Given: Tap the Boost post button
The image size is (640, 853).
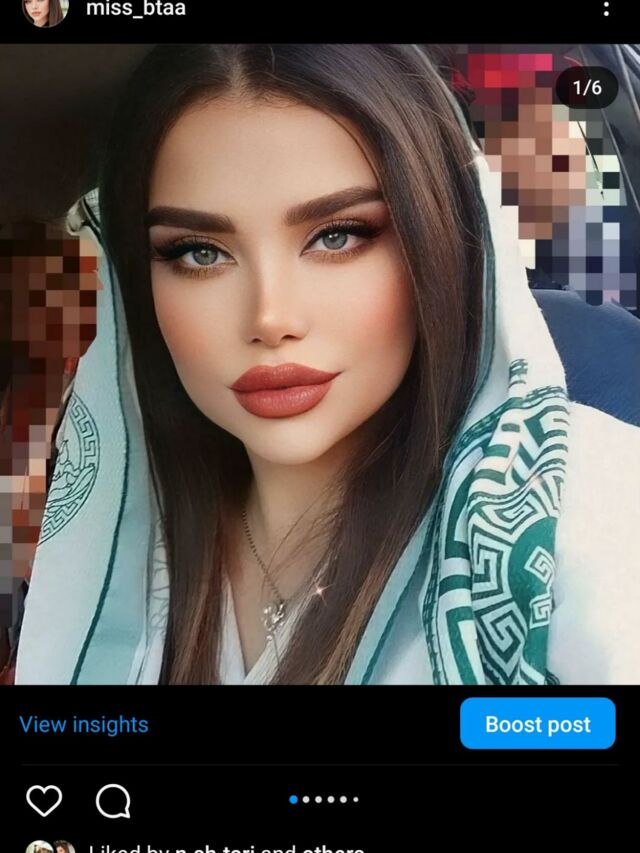Looking at the screenshot, I should [537, 724].
